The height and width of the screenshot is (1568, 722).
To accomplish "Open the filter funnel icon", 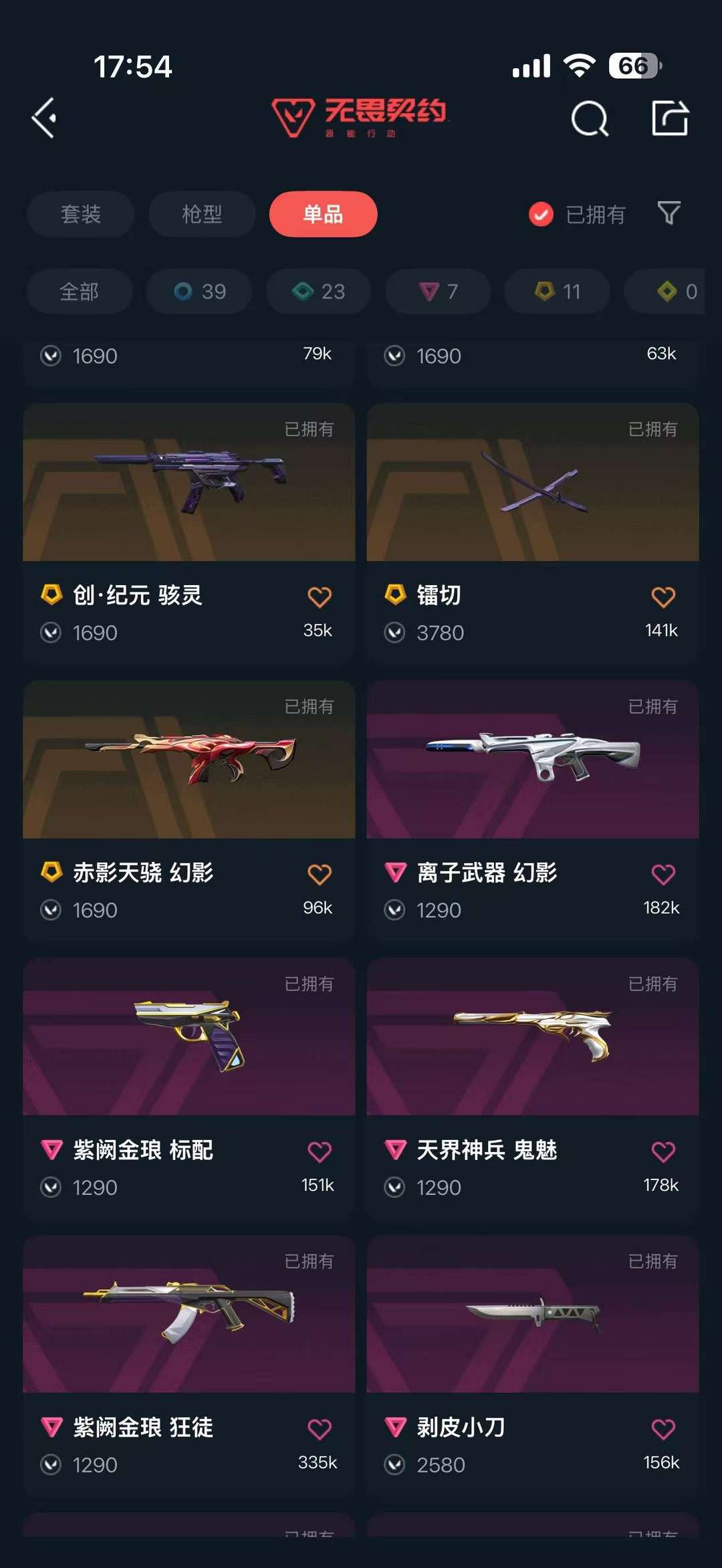I will tap(669, 213).
